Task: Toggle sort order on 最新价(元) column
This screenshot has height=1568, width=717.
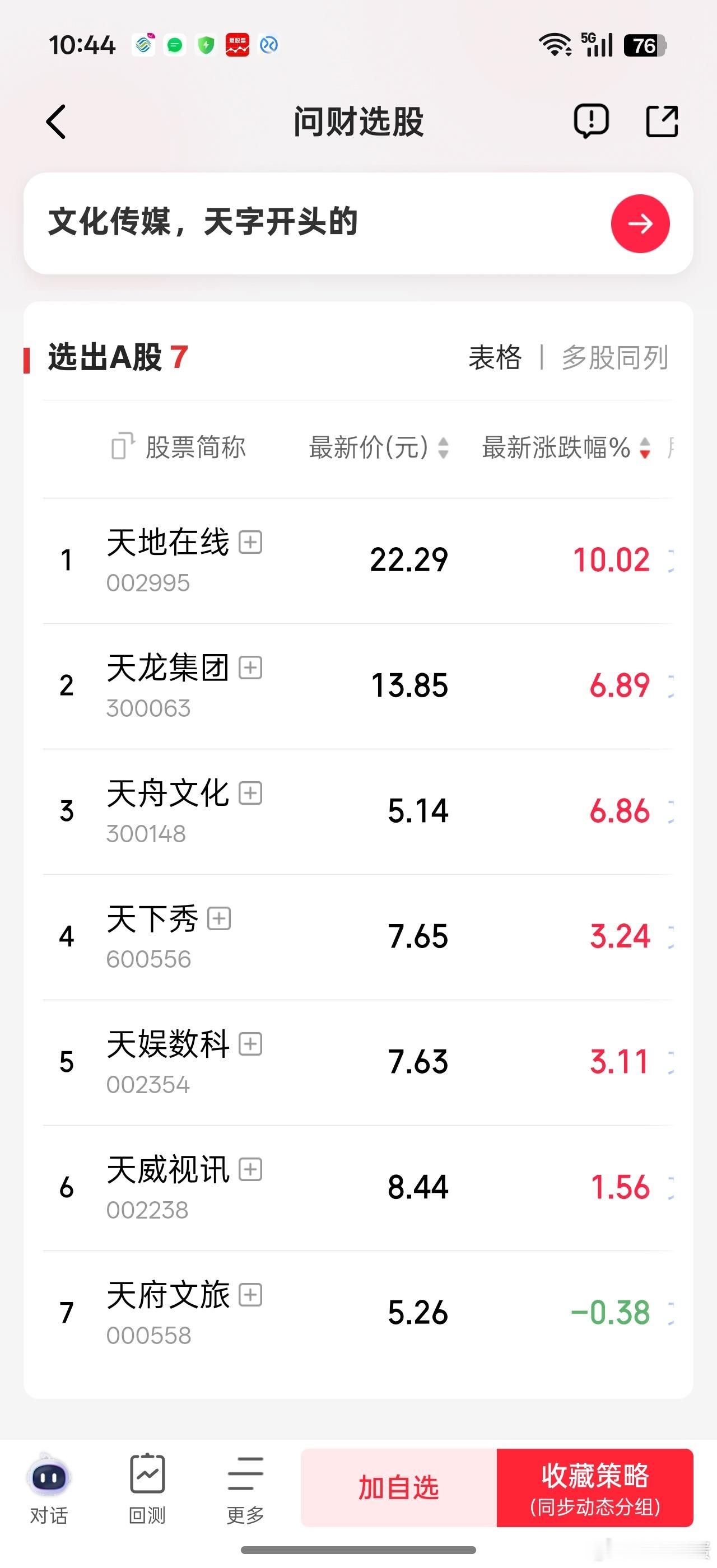Action: tap(443, 448)
